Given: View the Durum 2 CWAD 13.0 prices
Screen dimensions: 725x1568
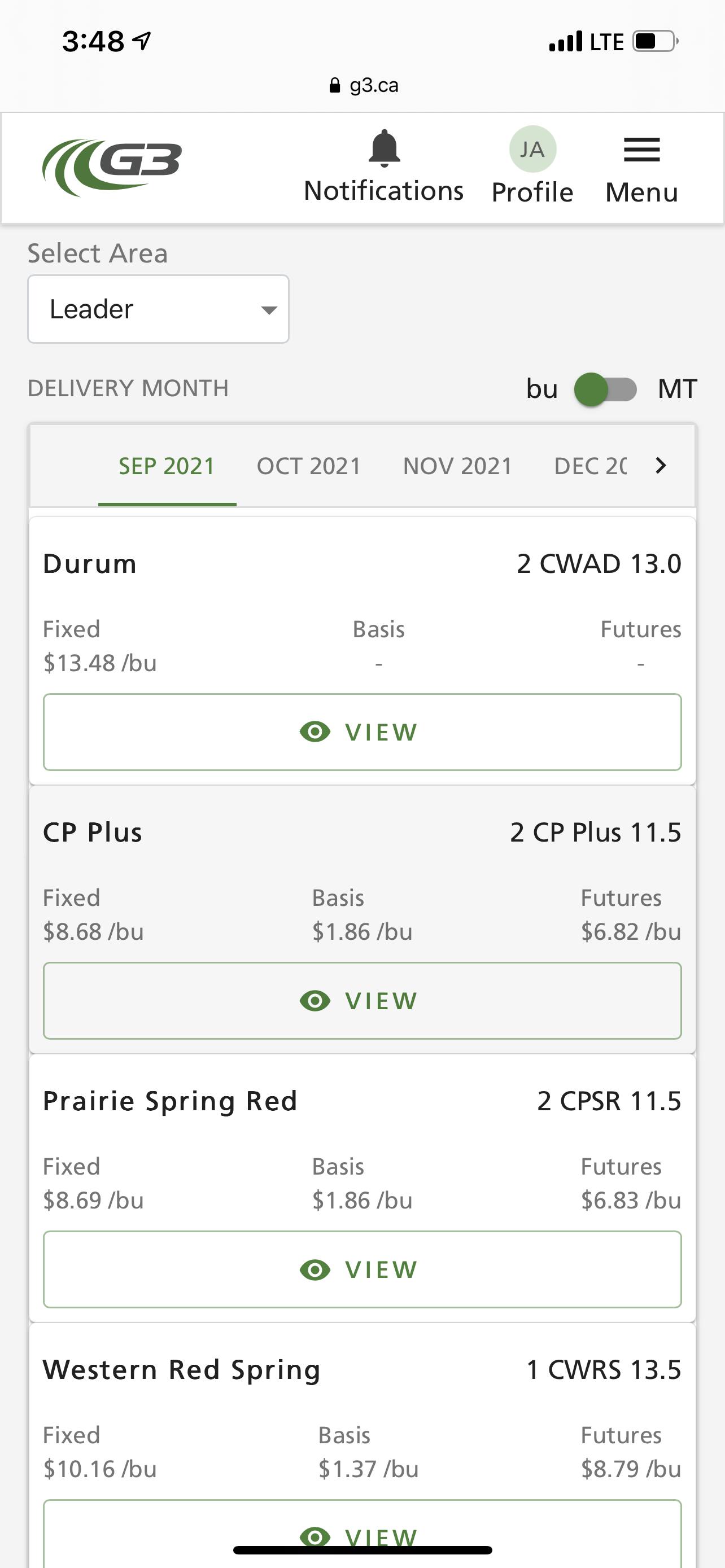Looking at the screenshot, I should (x=362, y=732).
